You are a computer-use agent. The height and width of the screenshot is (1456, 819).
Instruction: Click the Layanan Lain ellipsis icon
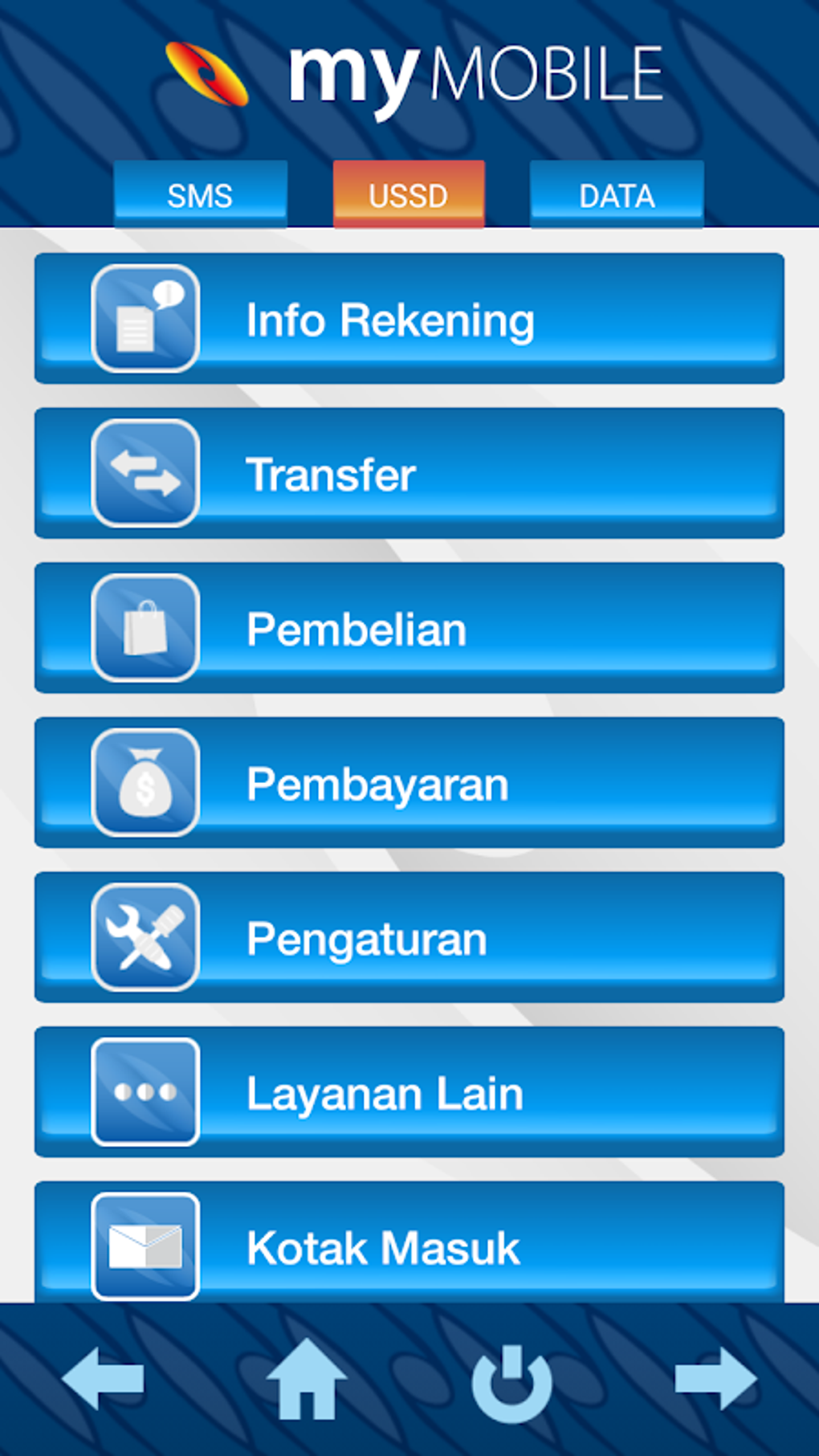click(145, 1091)
